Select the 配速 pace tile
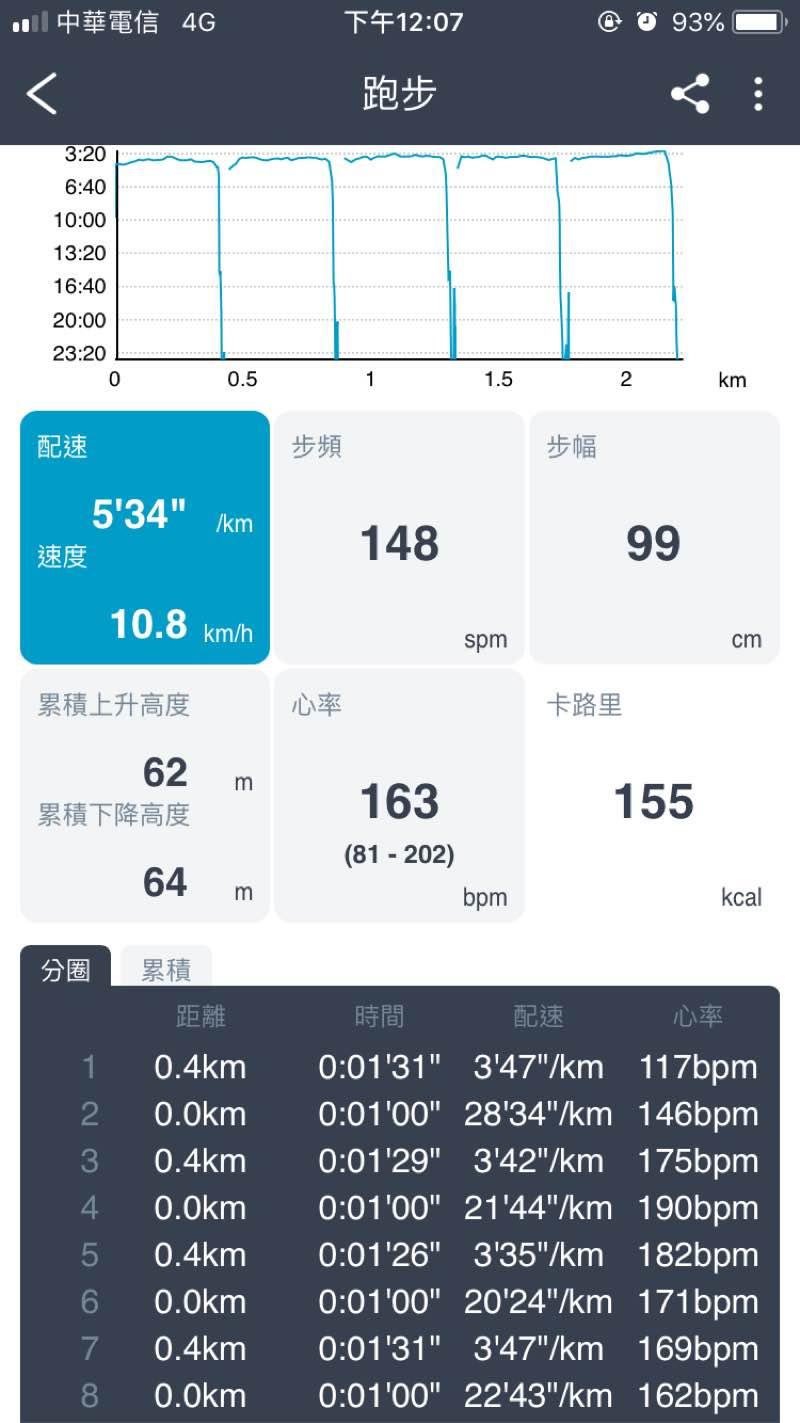 point(145,538)
